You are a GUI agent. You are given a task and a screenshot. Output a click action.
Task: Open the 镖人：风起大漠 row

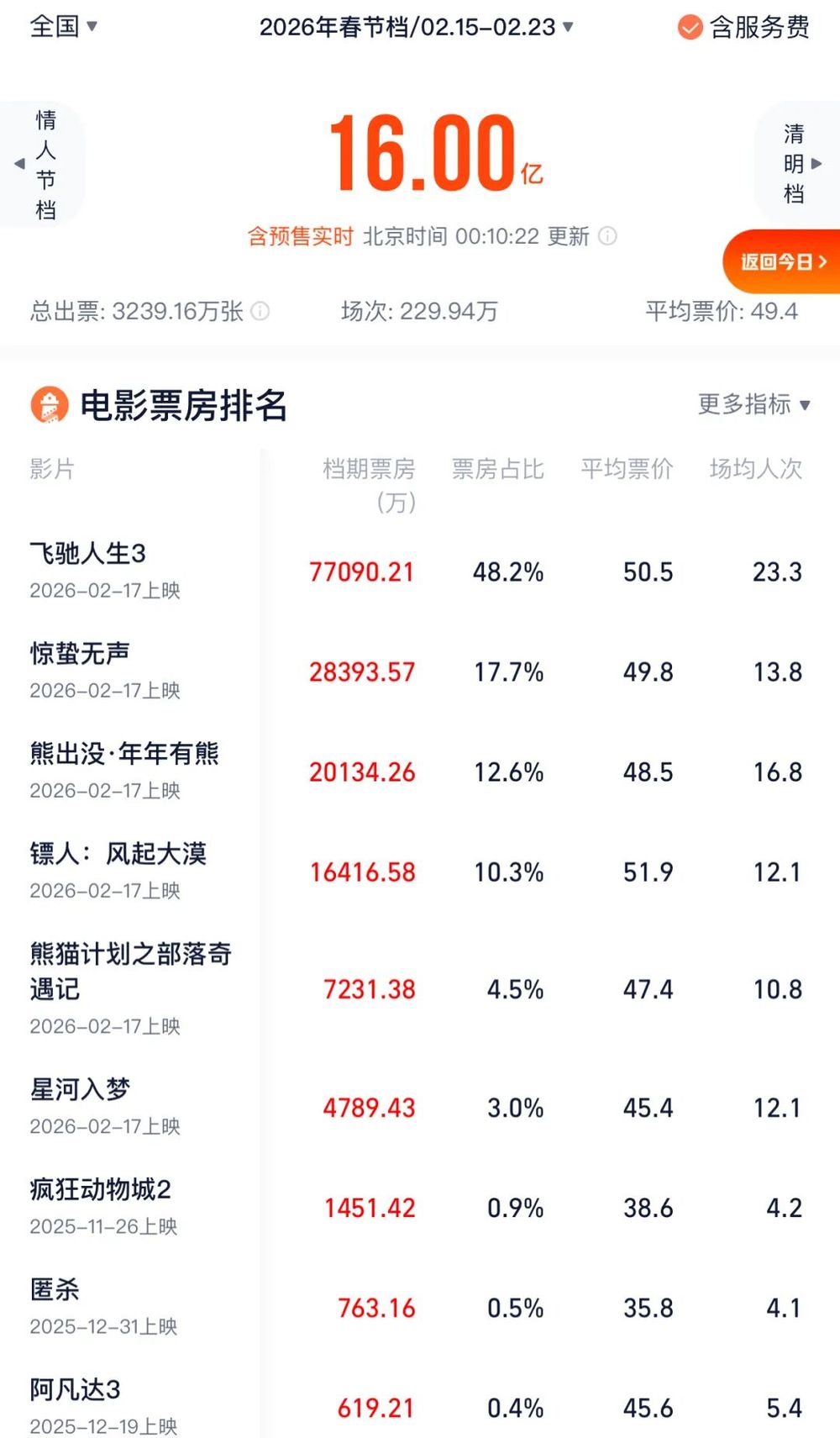(x=118, y=854)
